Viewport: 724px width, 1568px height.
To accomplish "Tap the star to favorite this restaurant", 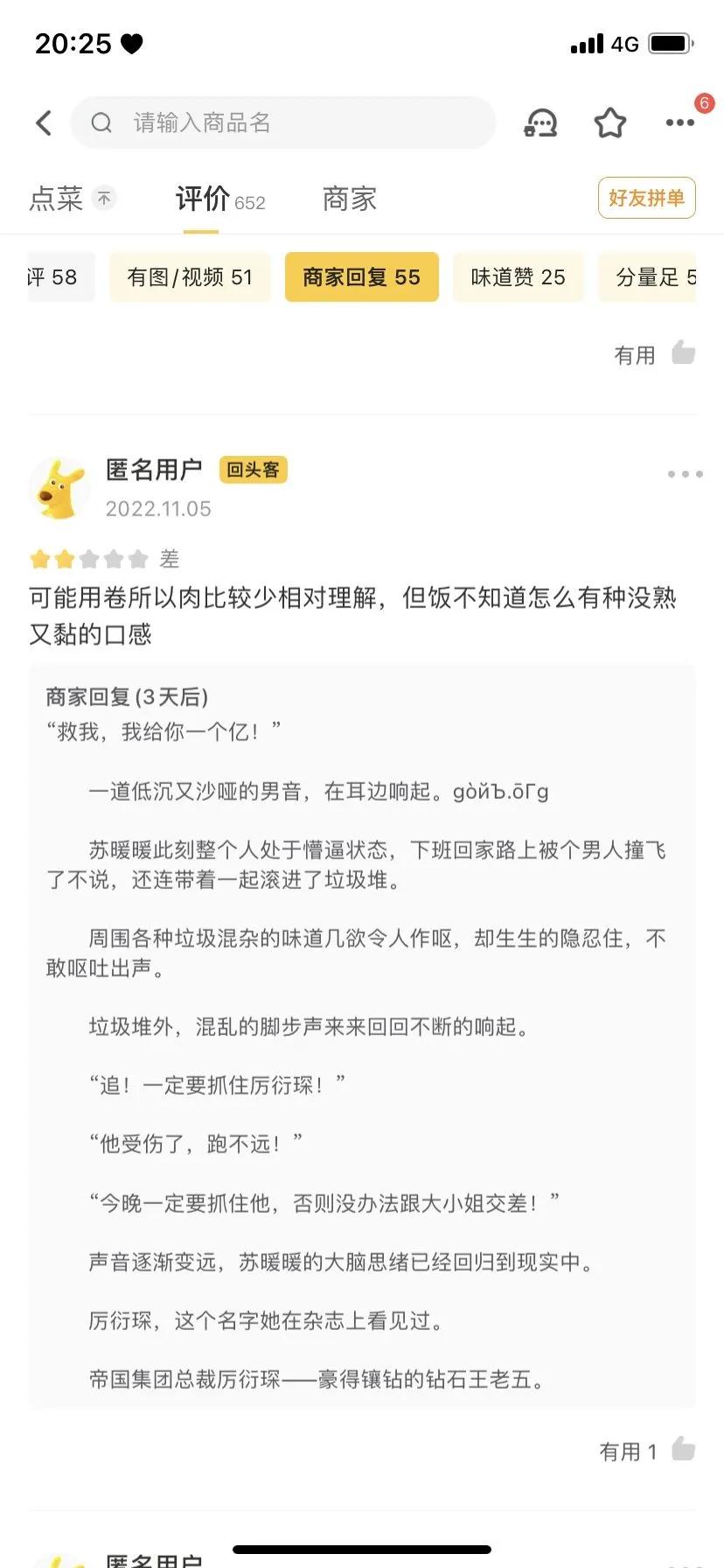I will (x=609, y=122).
